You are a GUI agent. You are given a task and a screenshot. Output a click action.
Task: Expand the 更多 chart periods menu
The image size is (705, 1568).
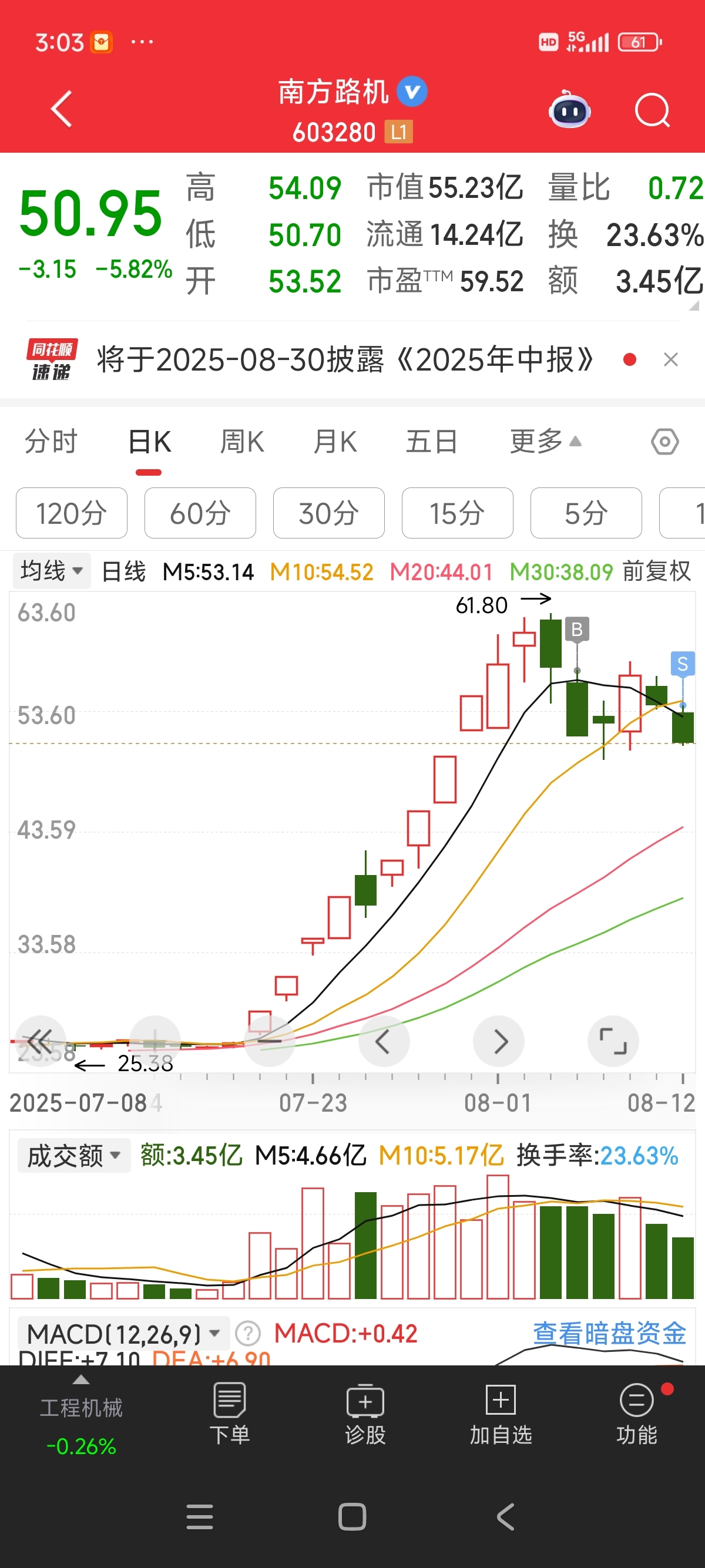pyautogui.click(x=545, y=441)
